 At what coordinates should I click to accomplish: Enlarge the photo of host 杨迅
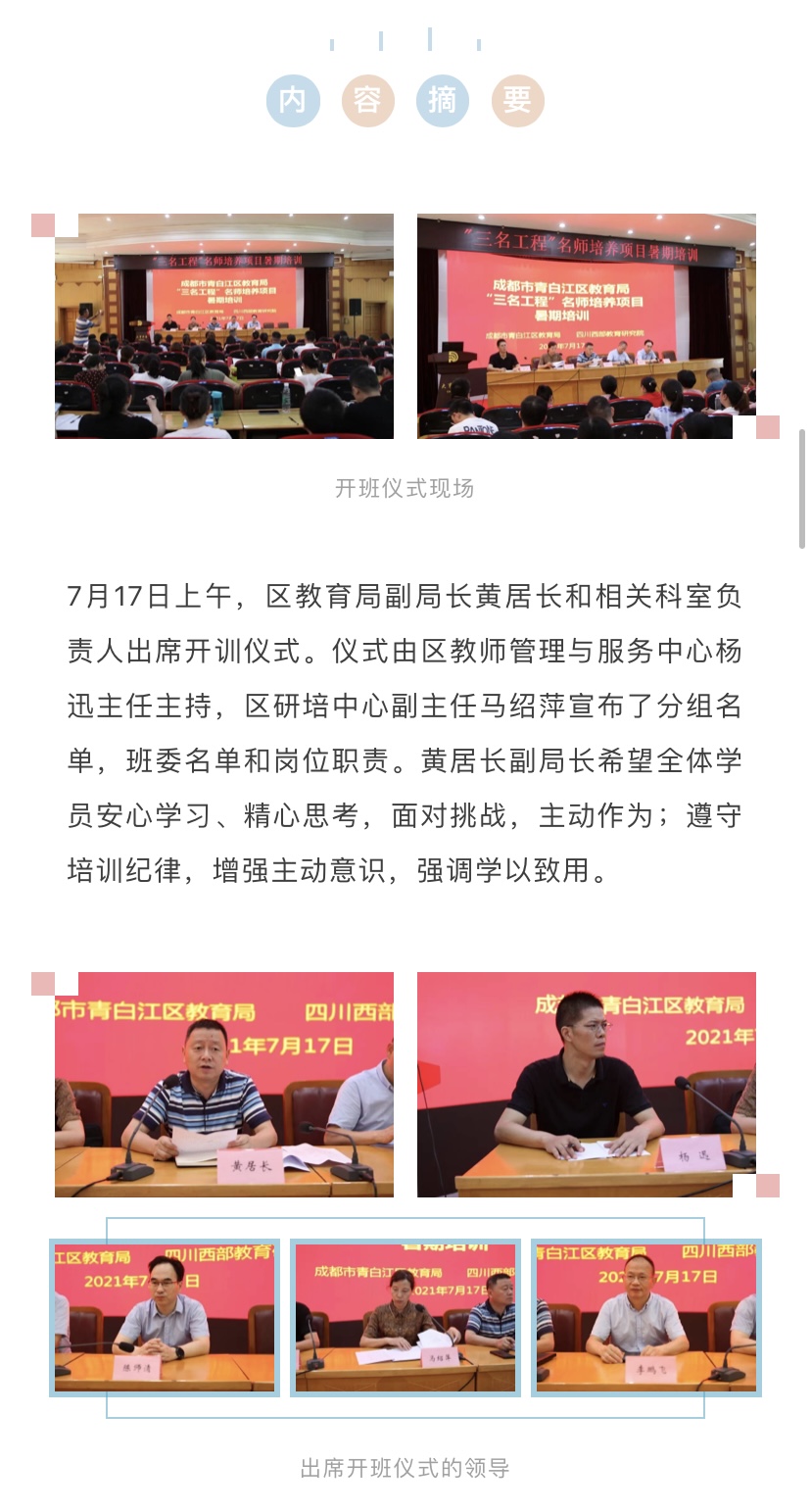pos(586,1084)
